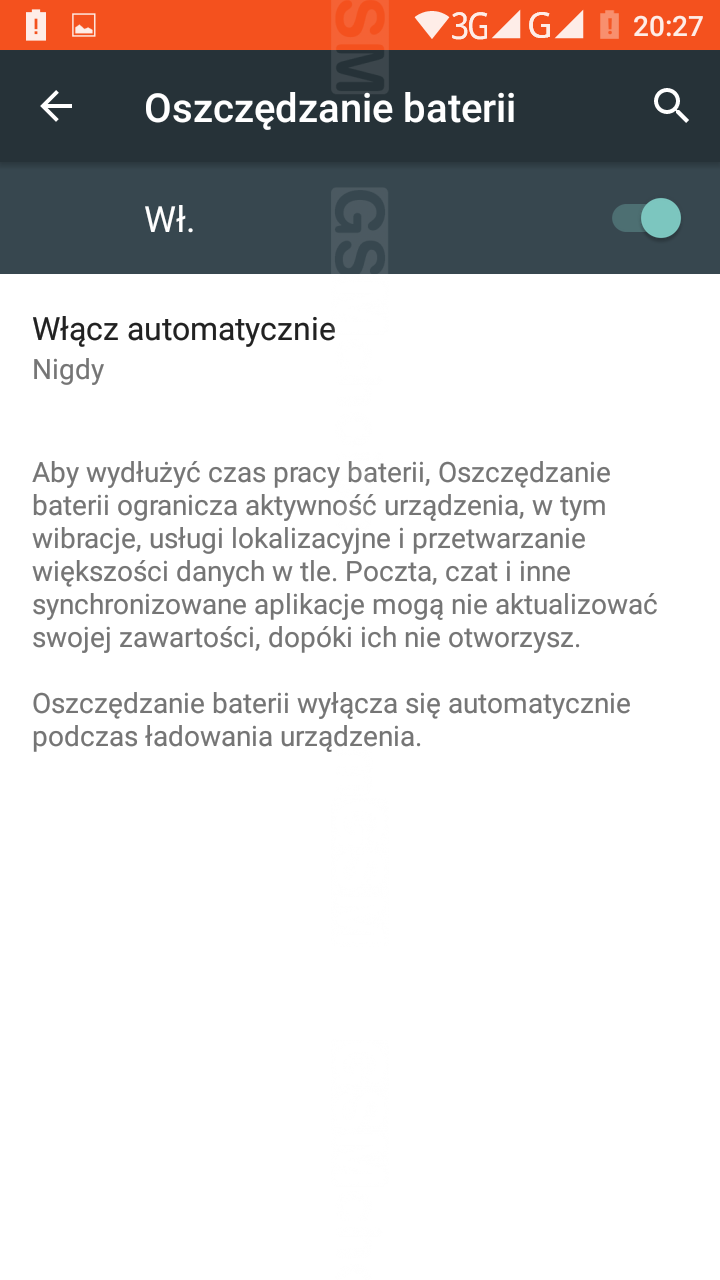Image resolution: width=720 pixels, height=1280 pixels.
Task: Open Włącz automatycznie setting
Action: click(184, 347)
